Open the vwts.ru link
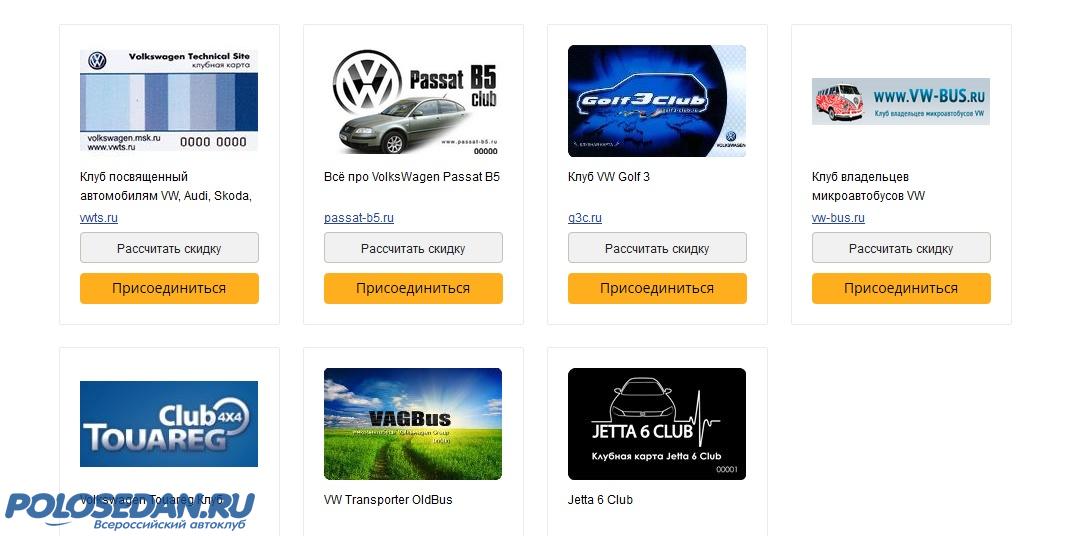 pos(98,218)
